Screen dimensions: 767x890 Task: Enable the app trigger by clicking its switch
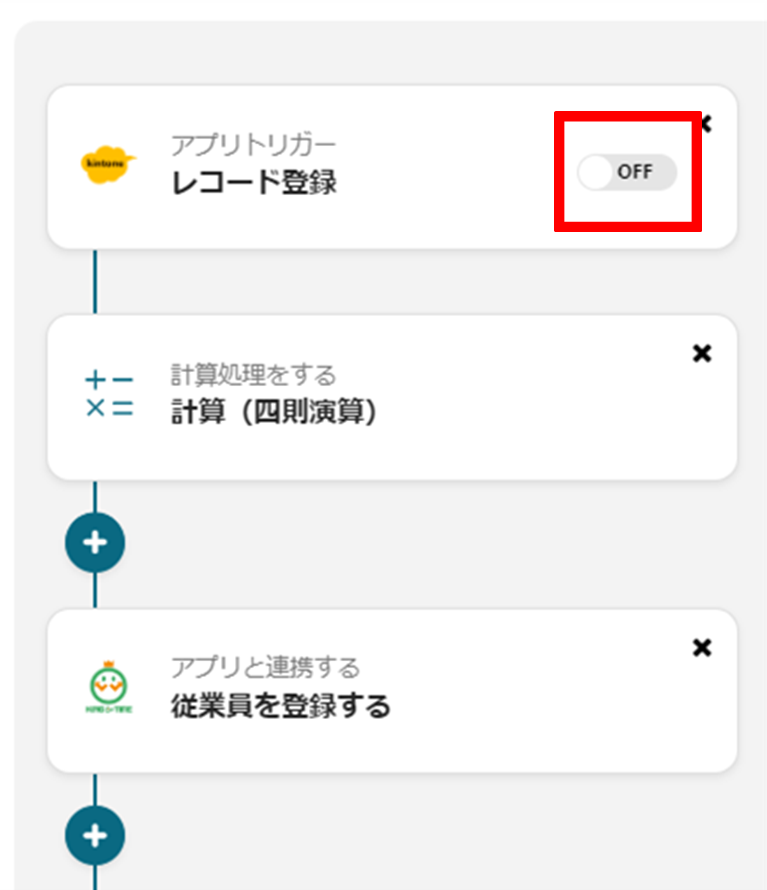click(627, 172)
